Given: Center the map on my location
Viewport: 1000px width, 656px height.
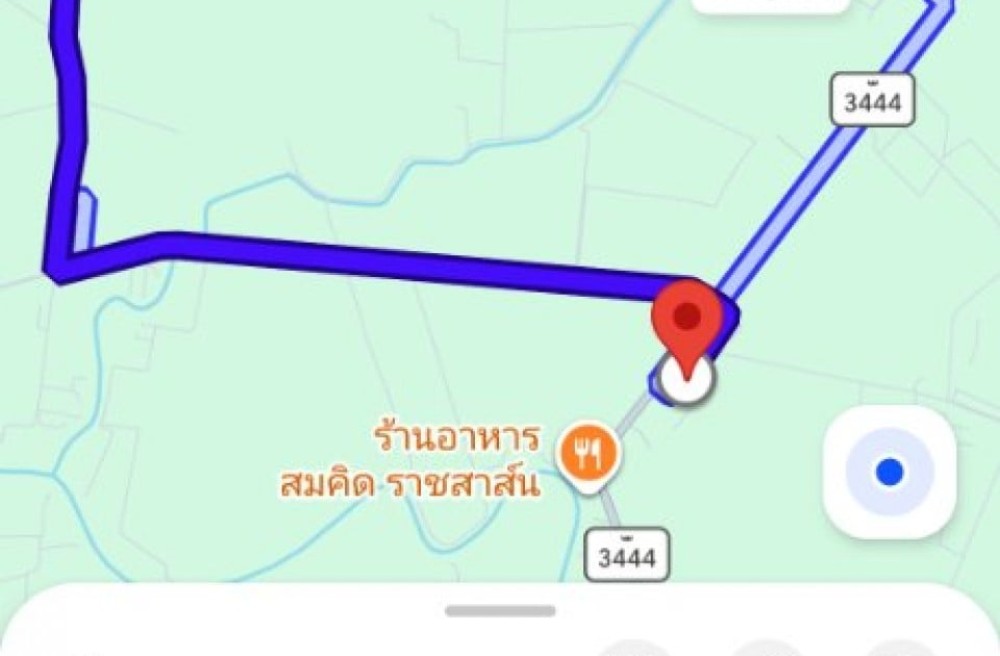Looking at the screenshot, I should 889,472.
